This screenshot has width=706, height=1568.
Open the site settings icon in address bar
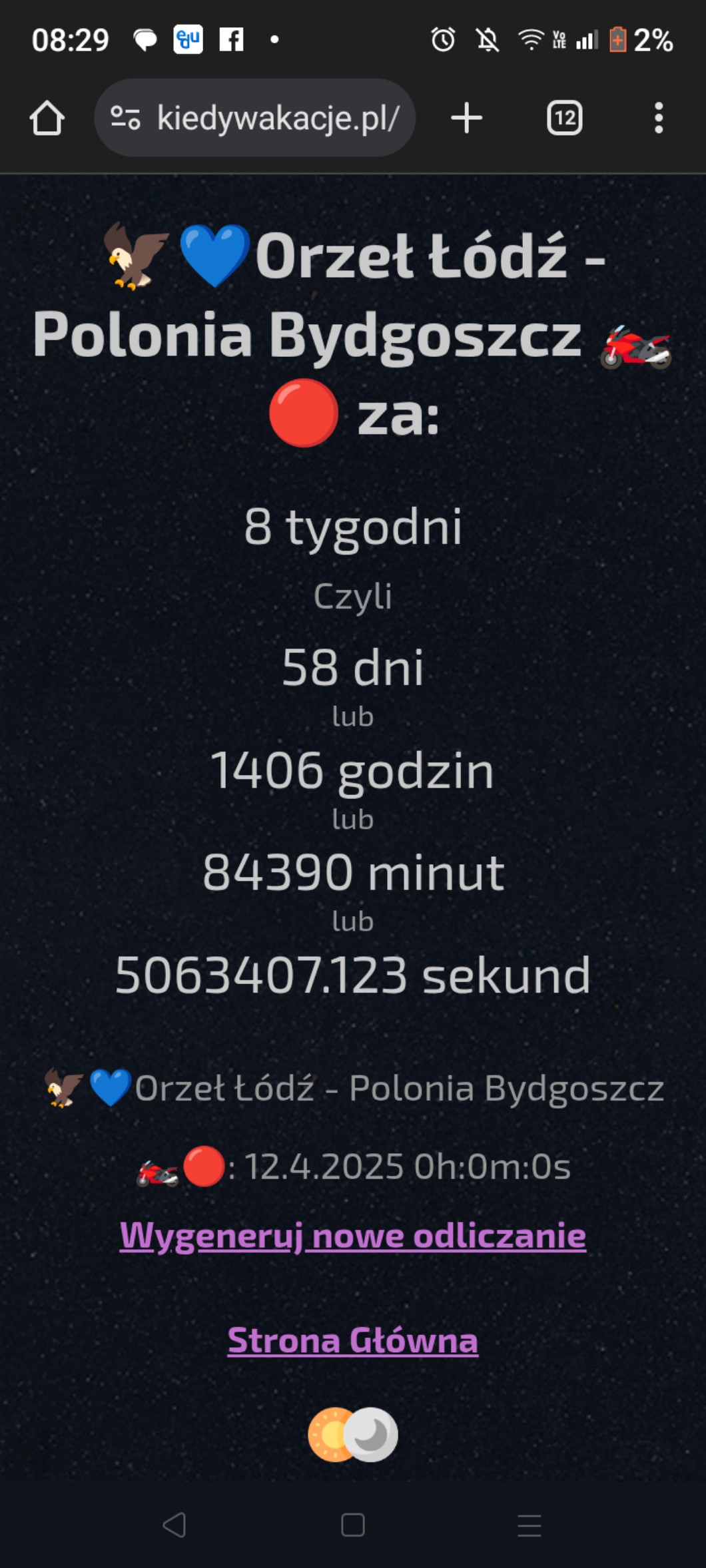tap(125, 118)
